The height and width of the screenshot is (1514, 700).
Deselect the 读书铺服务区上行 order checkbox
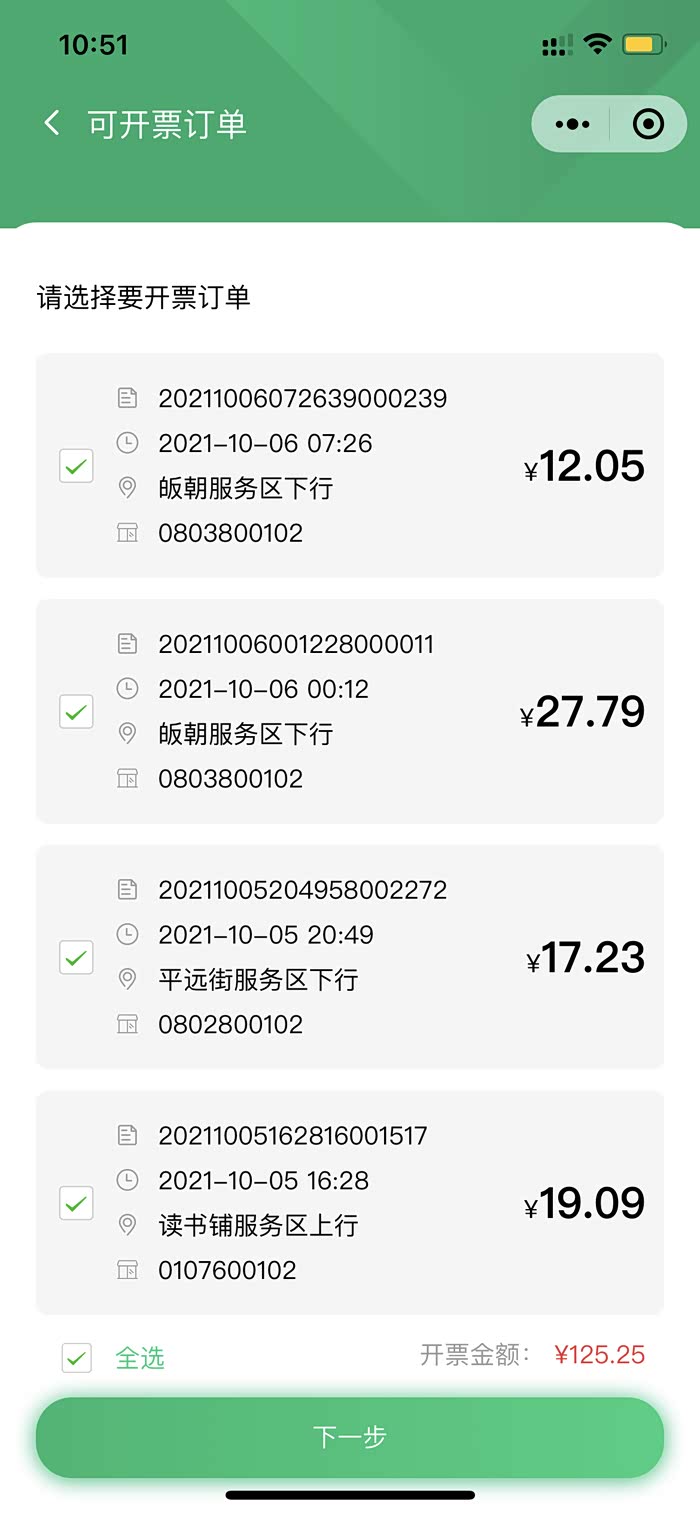tap(77, 1203)
